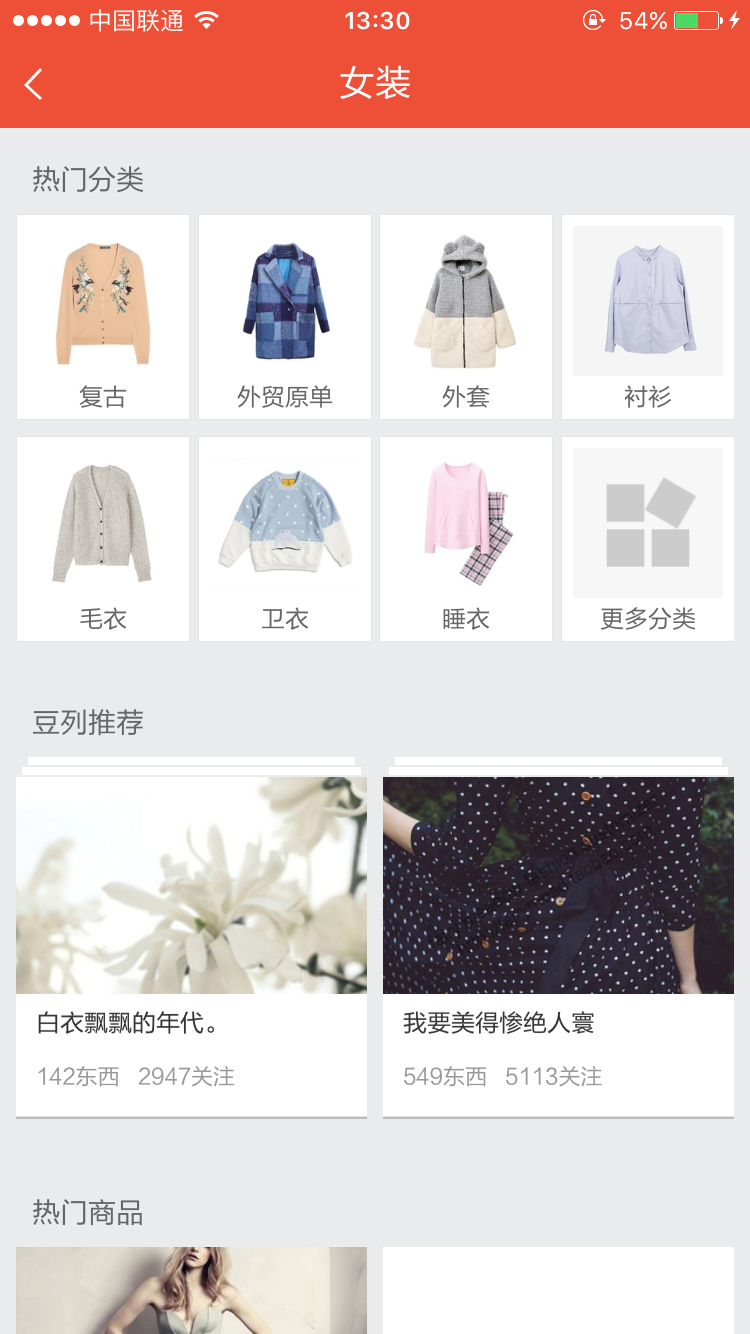Browse the 衬衫 category

pos(648,317)
